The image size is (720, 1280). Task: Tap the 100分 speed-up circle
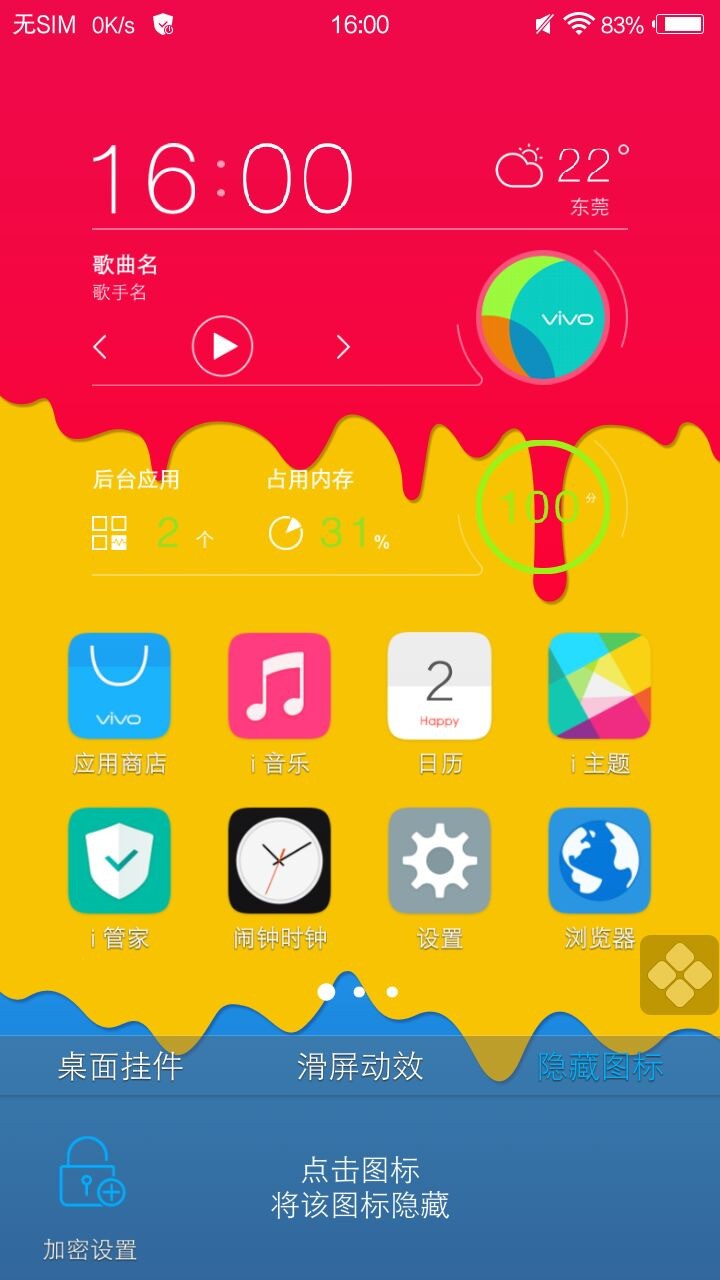coord(540,507)
